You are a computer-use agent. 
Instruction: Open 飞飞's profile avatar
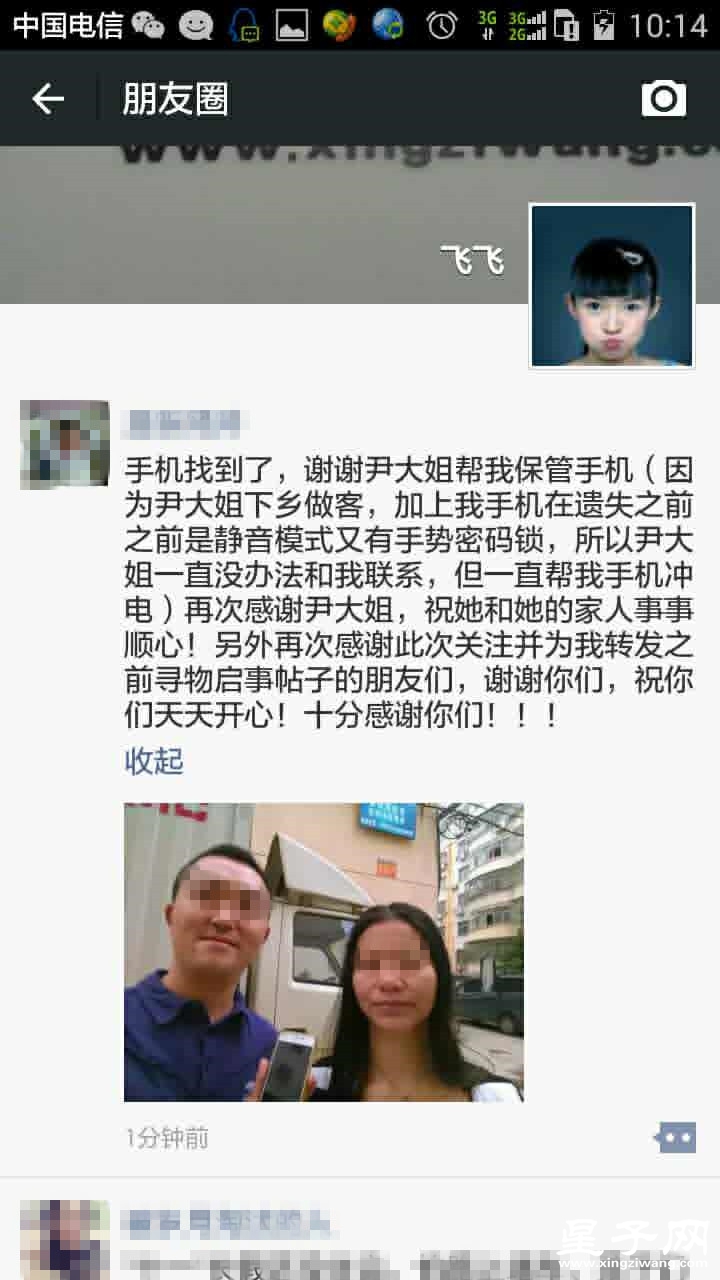pyautogui.click(x=611, y=286)
